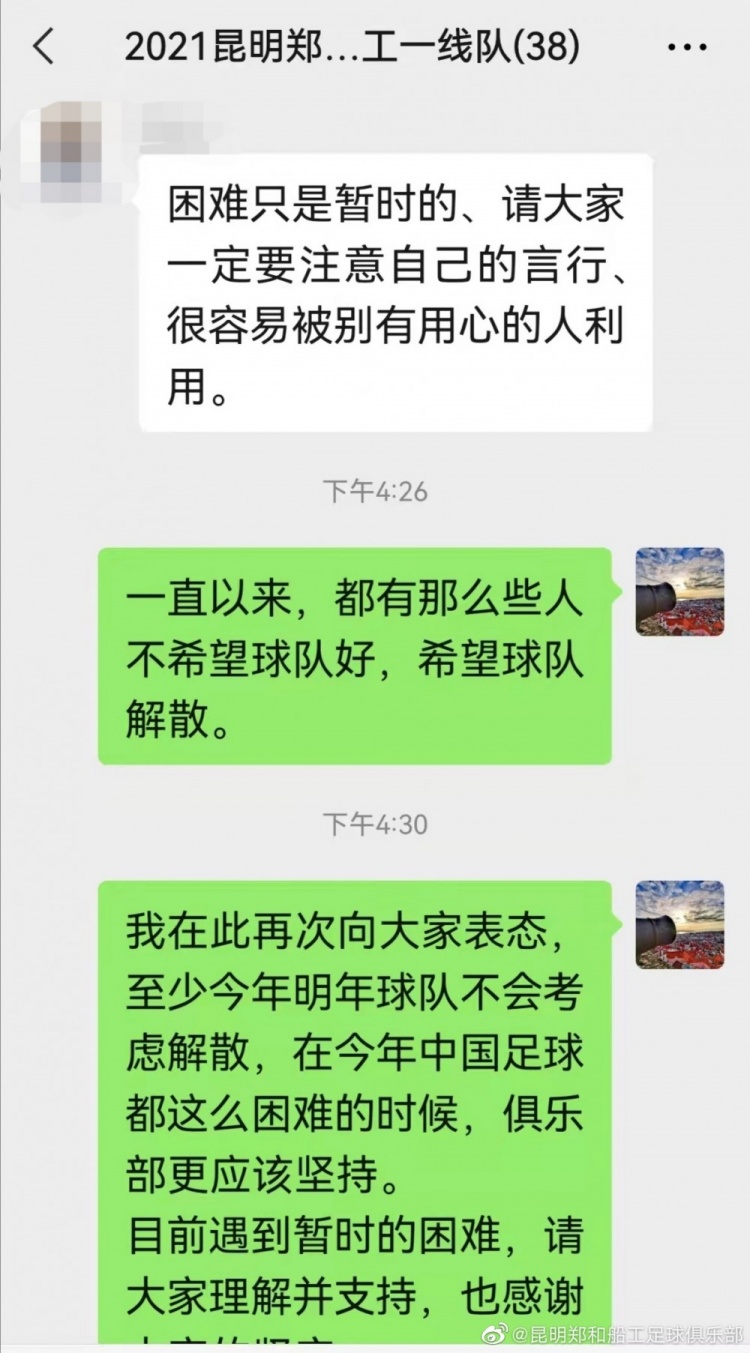Open the group chat overflow menu
Image resolution: width=750 pixels, height=1353 pixels.
[686, 47]
